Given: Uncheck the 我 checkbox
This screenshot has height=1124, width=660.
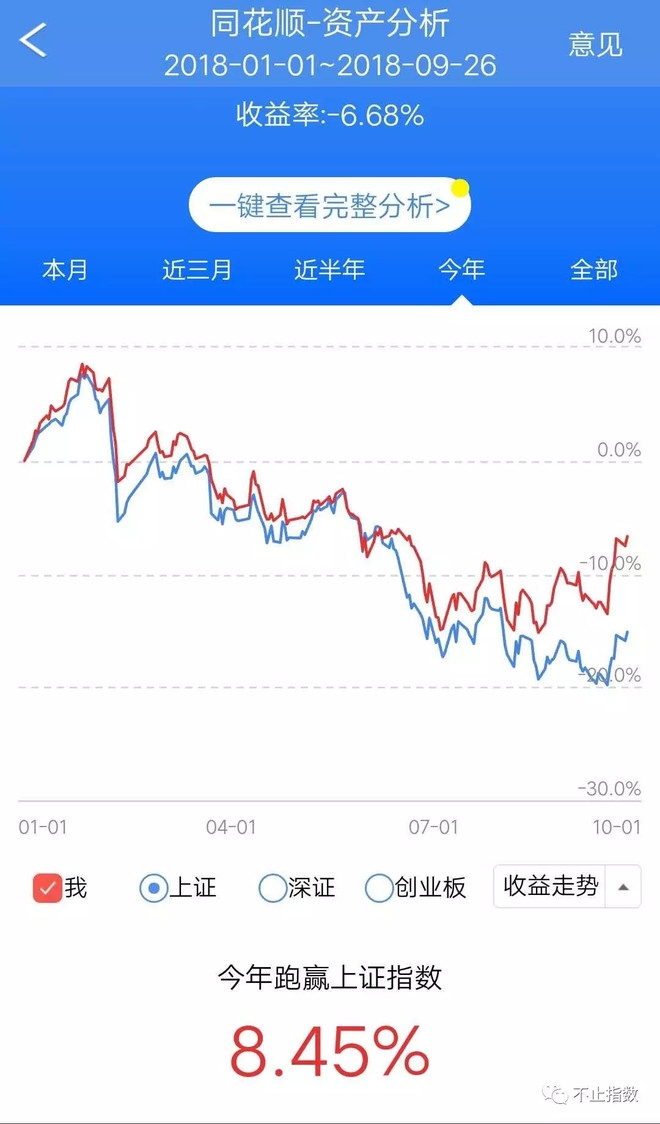Looking at the screenshot, I should coord(48,889).
